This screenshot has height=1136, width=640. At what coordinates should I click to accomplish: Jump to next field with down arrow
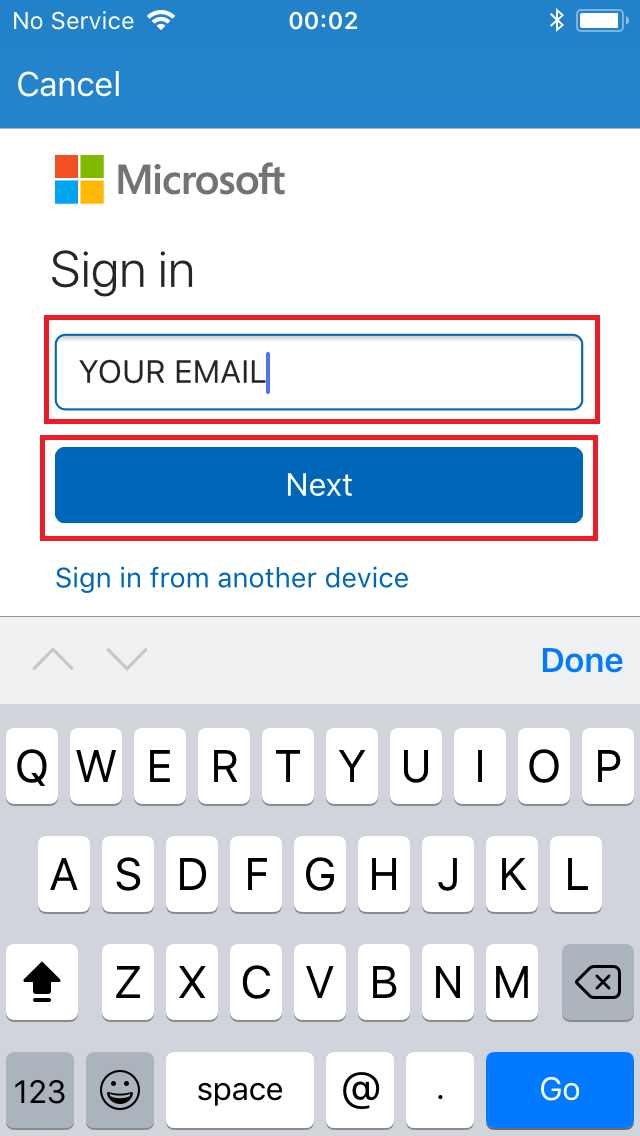click(x=127, y=659)
